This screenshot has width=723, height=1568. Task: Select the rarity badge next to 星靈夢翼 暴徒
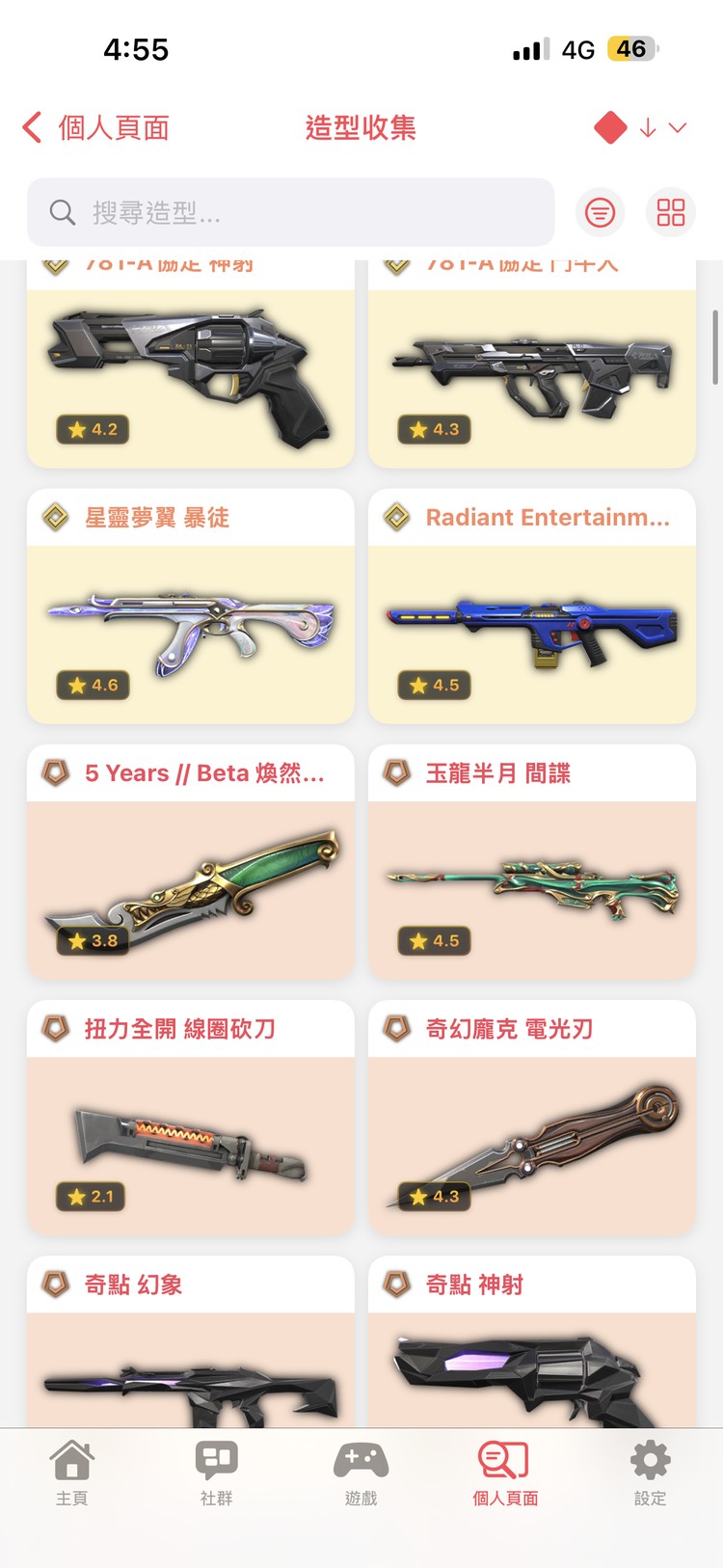coord(55,517)
